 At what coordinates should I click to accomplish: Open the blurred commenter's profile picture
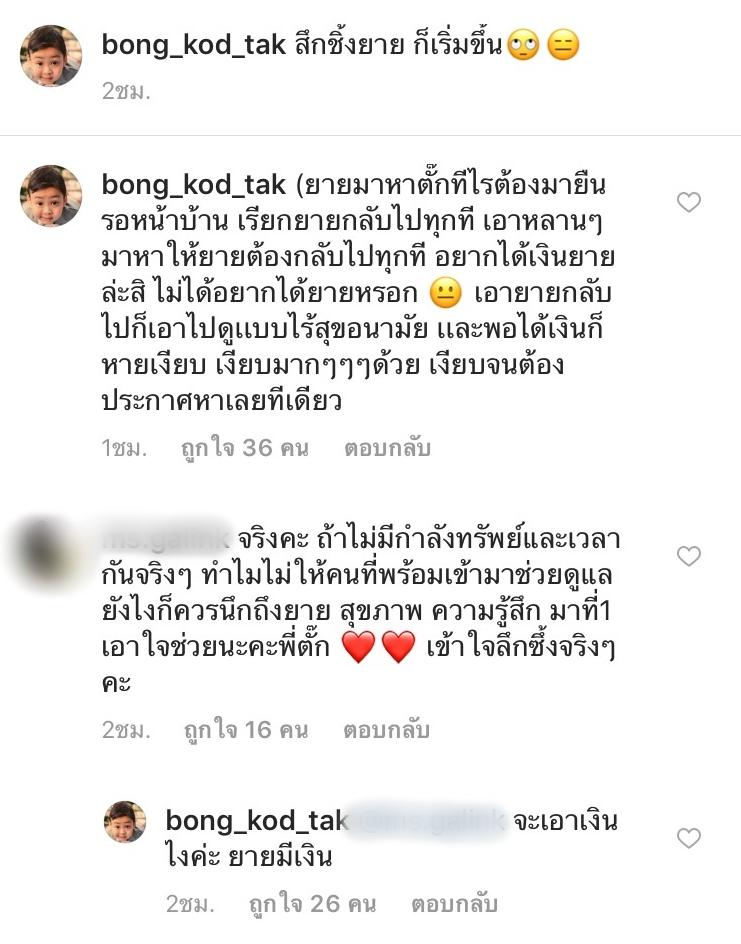[51, 548]
